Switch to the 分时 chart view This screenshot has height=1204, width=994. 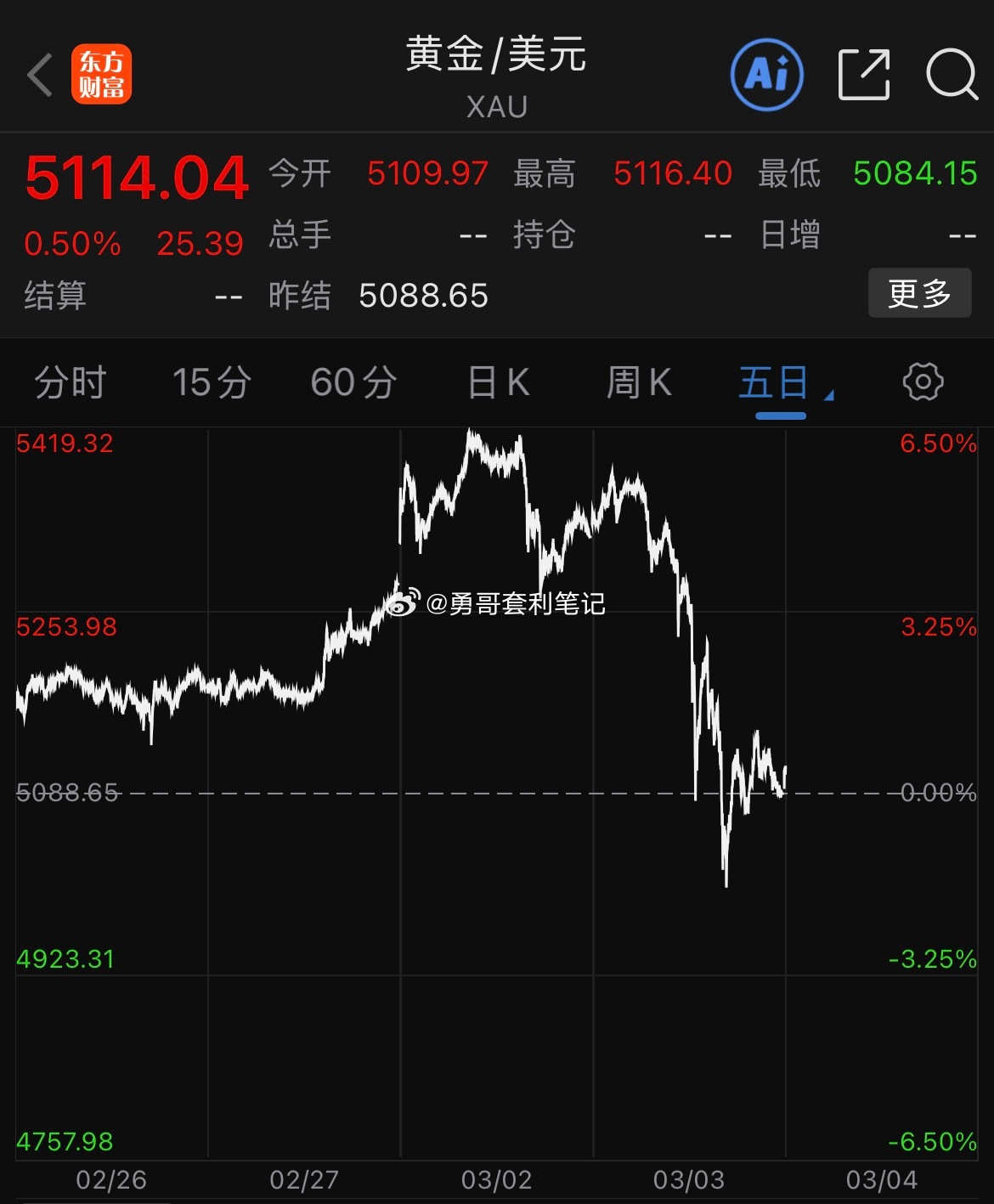67,382
